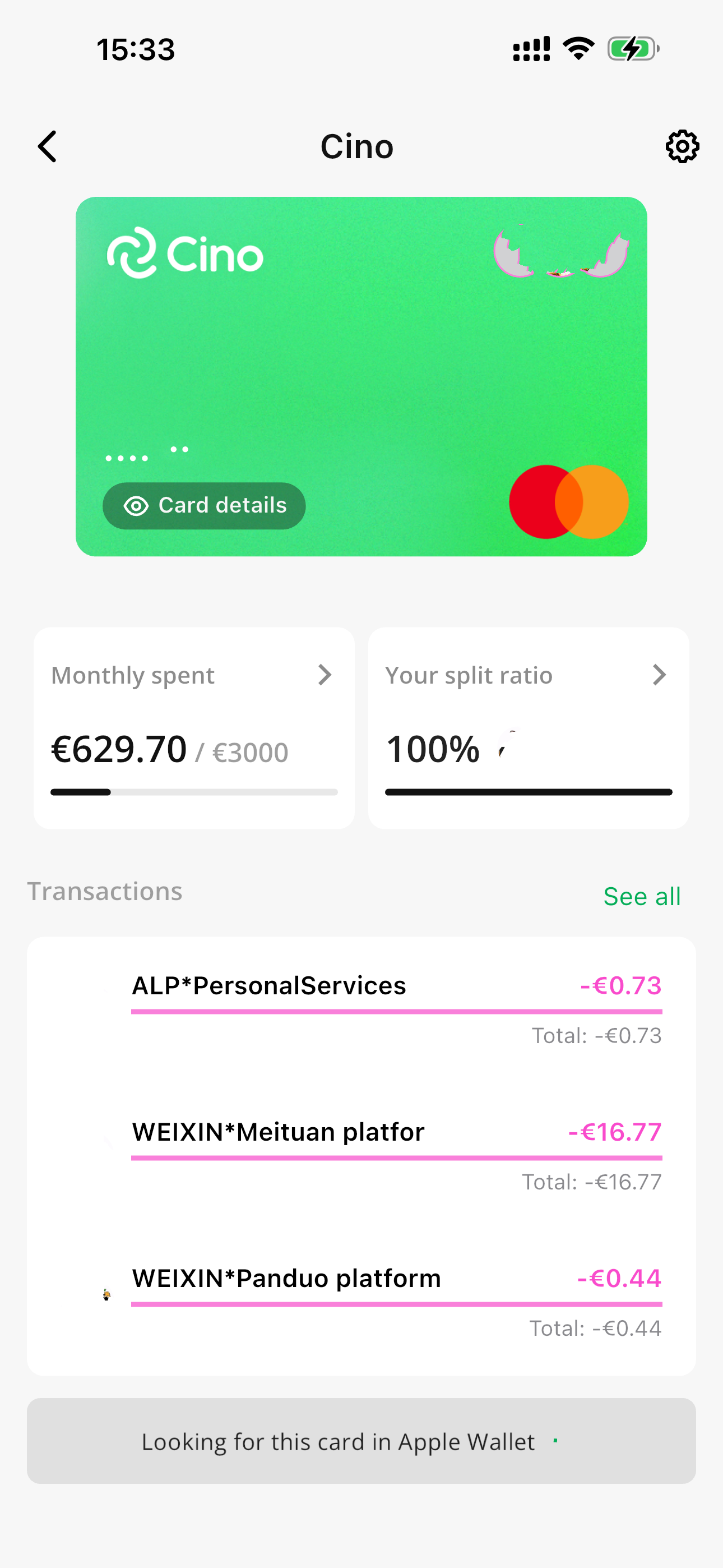Image resolution: width=723 pixels, height=1568 pixels.
Task: Open card settings gear
Action: pos(682,147)
